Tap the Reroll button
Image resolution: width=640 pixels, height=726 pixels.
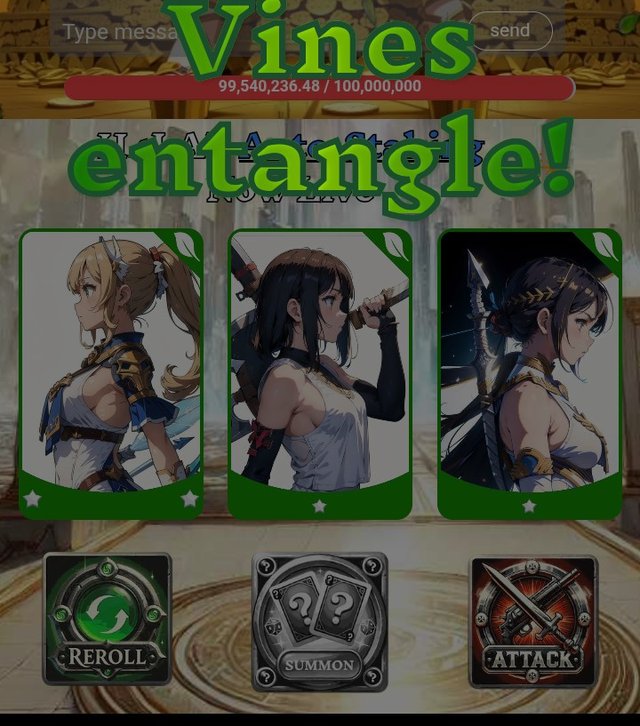pyautogui.click(x=107, y=619)
